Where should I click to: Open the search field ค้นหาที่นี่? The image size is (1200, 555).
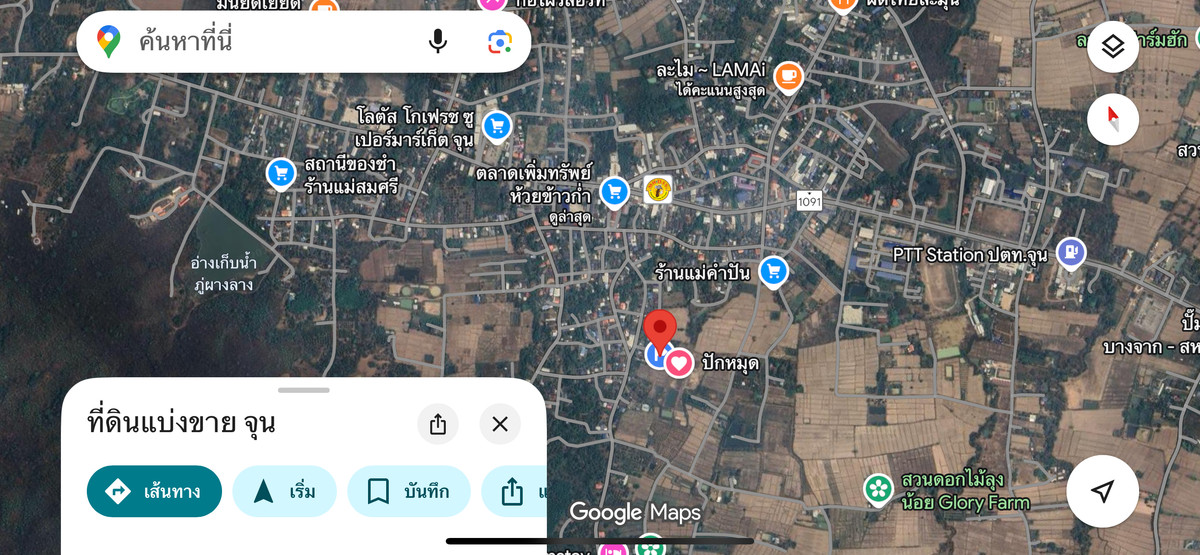click(x=260, y=42)
